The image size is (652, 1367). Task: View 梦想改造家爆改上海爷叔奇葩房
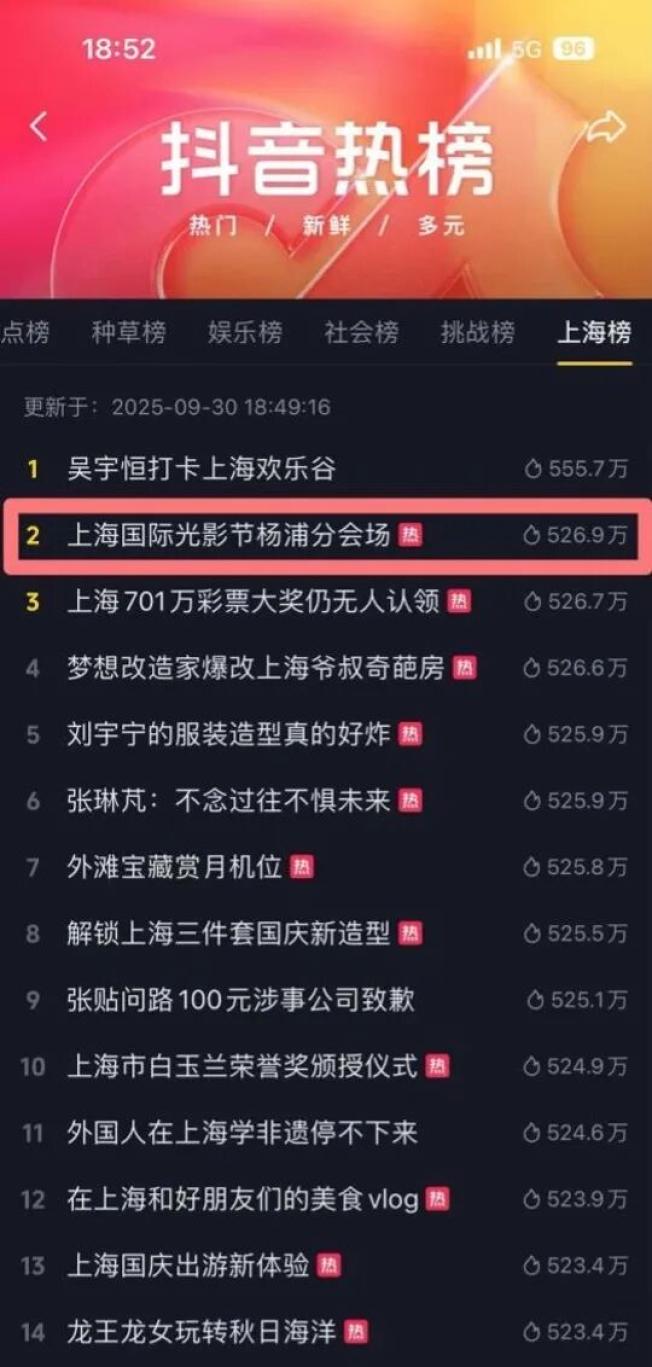(255, 668)
